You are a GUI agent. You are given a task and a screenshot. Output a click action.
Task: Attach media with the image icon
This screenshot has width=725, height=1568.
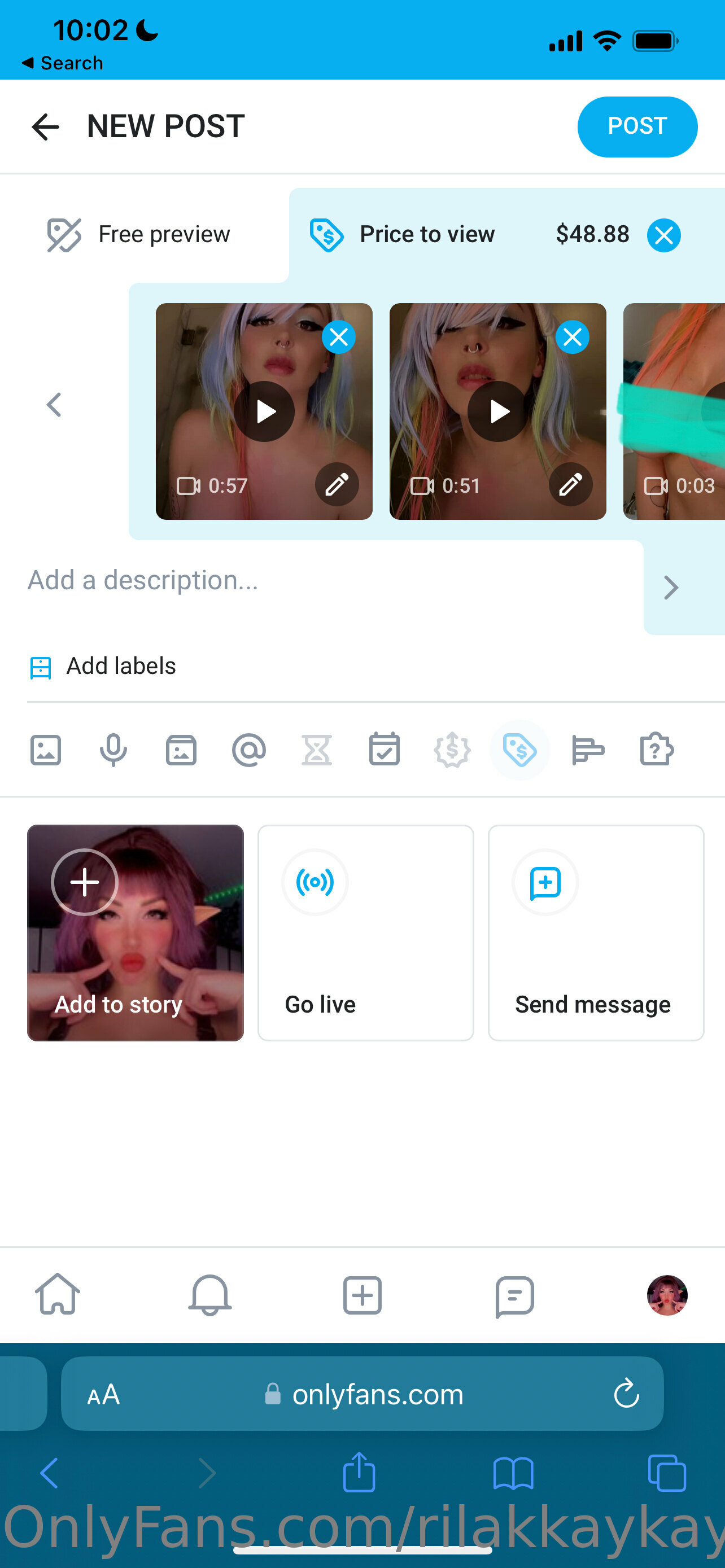pos(46,750)
